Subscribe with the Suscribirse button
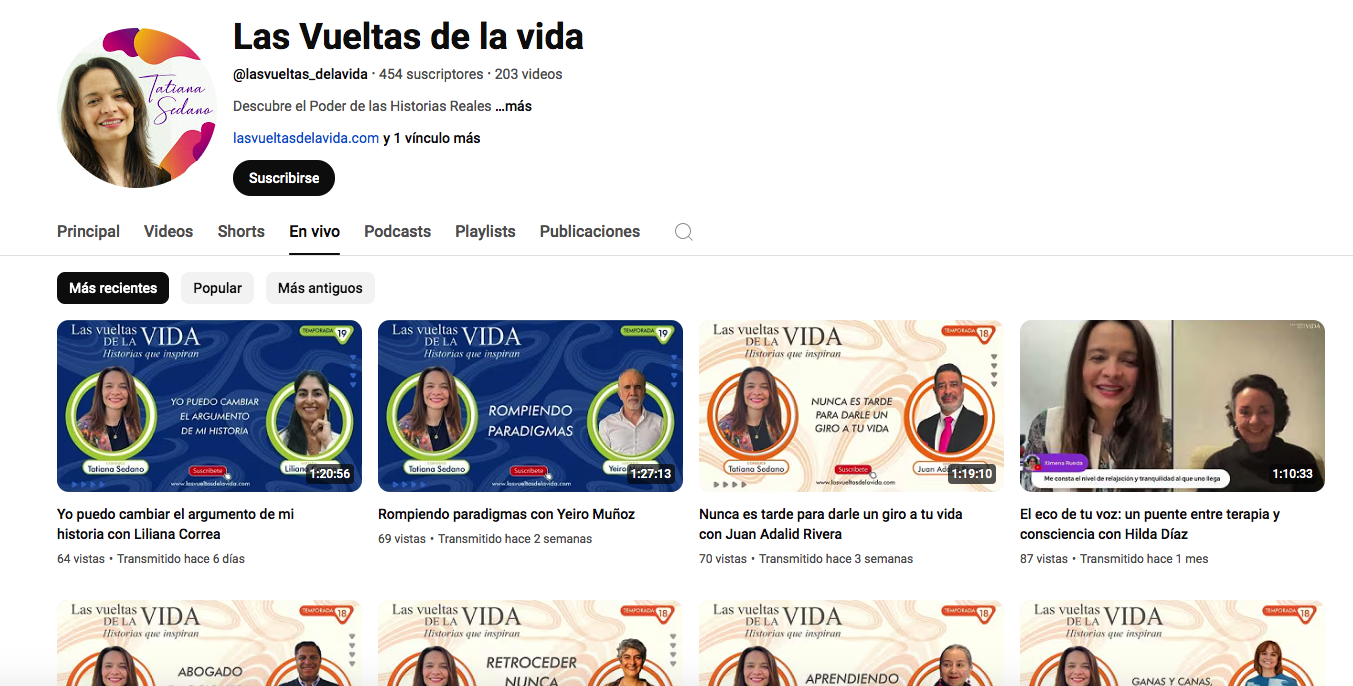 (x=283, y=178)
